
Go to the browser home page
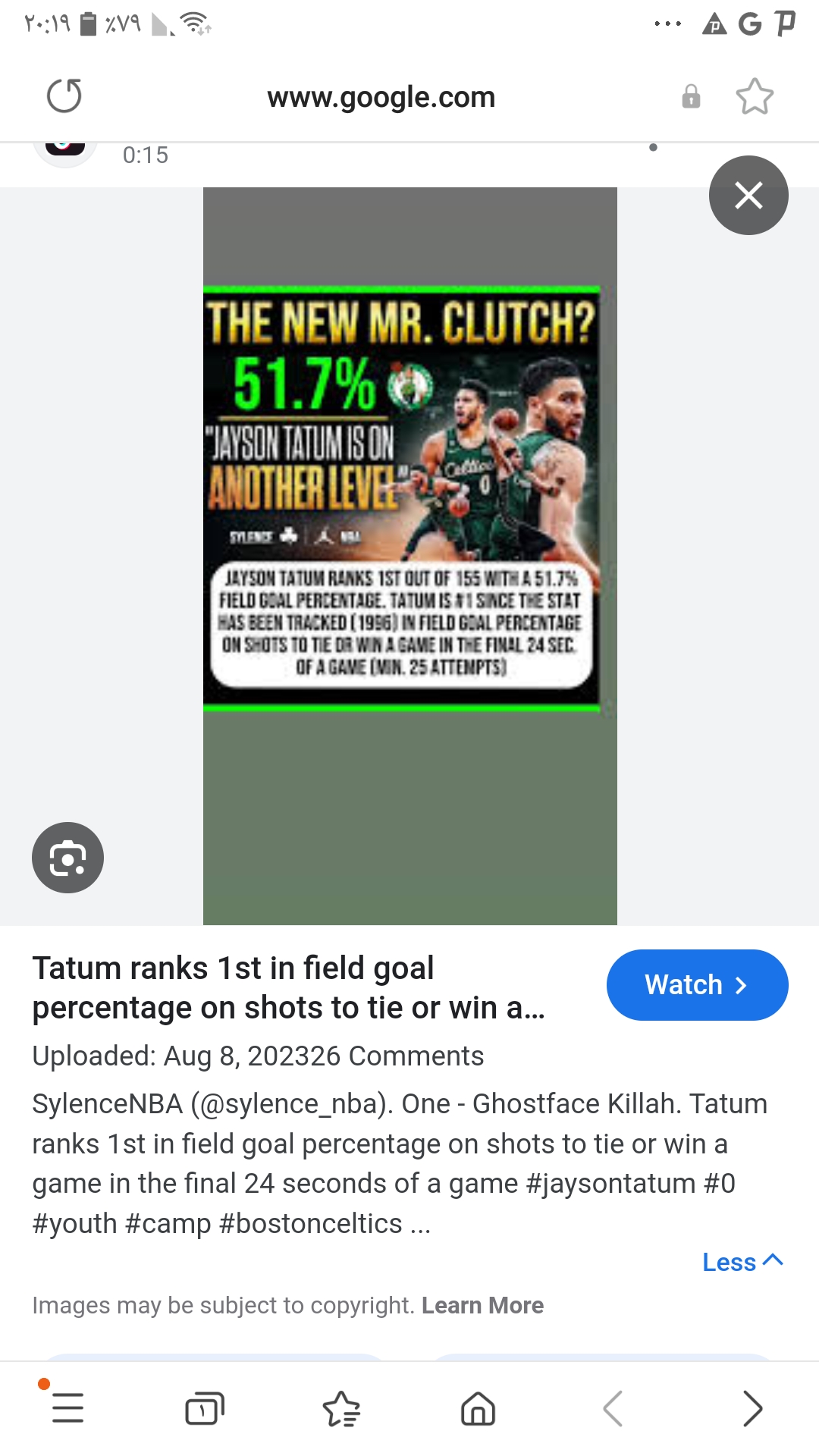tap(478, 1408)
